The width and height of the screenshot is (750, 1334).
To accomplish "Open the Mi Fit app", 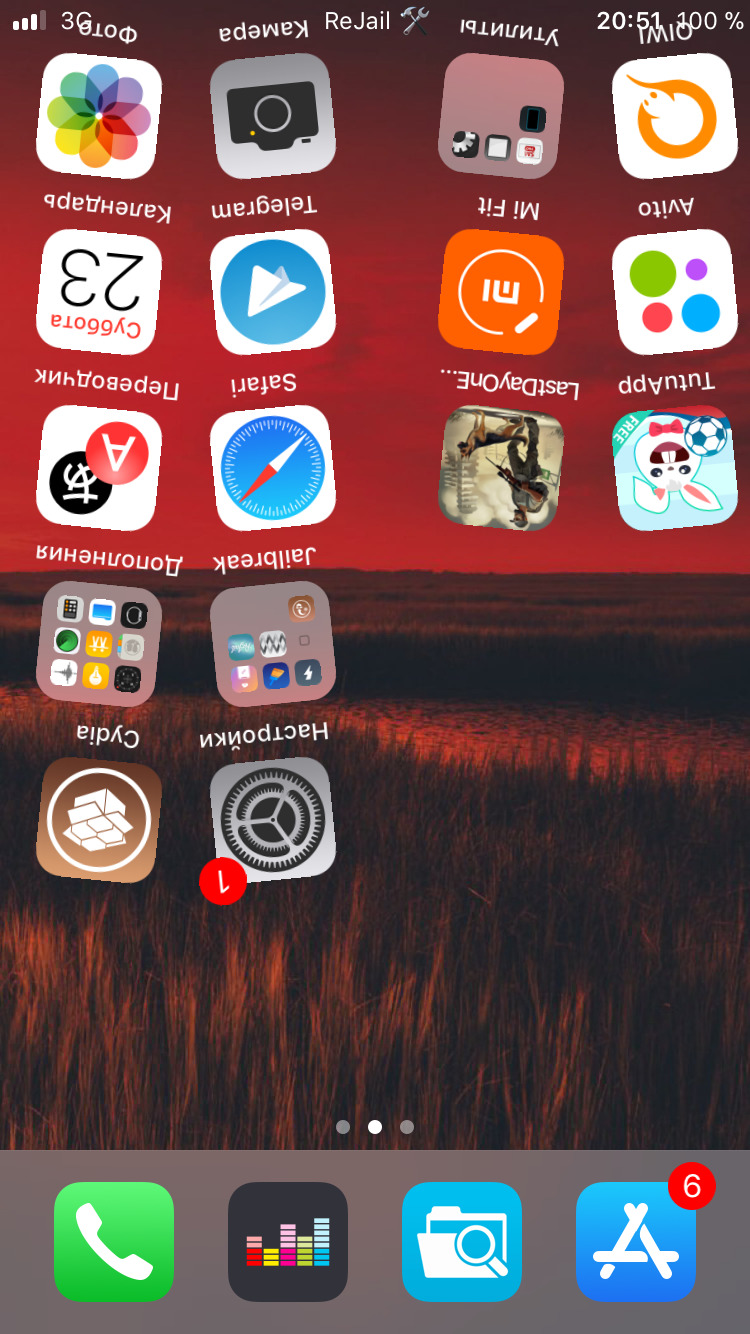I will (501, 292).
